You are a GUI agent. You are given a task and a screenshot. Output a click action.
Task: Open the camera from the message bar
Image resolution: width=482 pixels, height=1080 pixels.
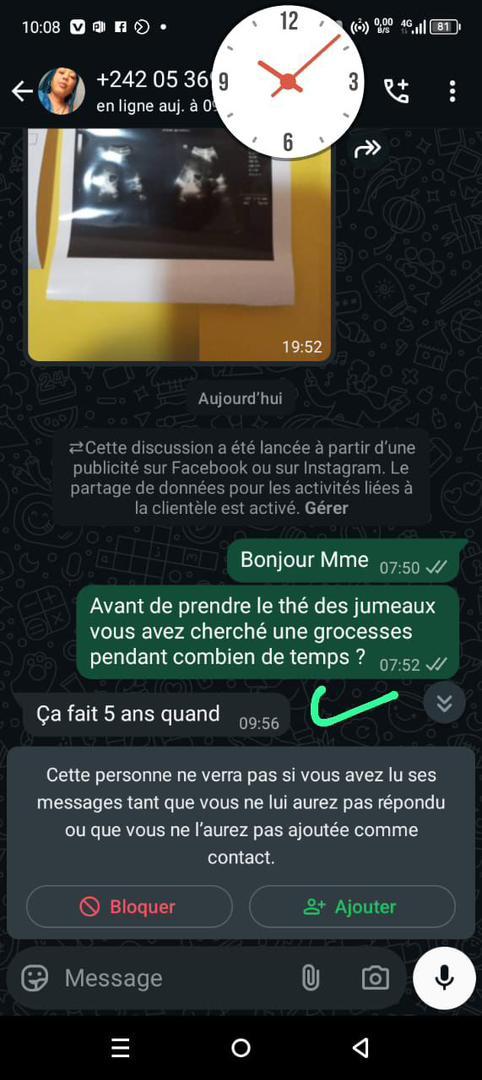click(375, 978)
